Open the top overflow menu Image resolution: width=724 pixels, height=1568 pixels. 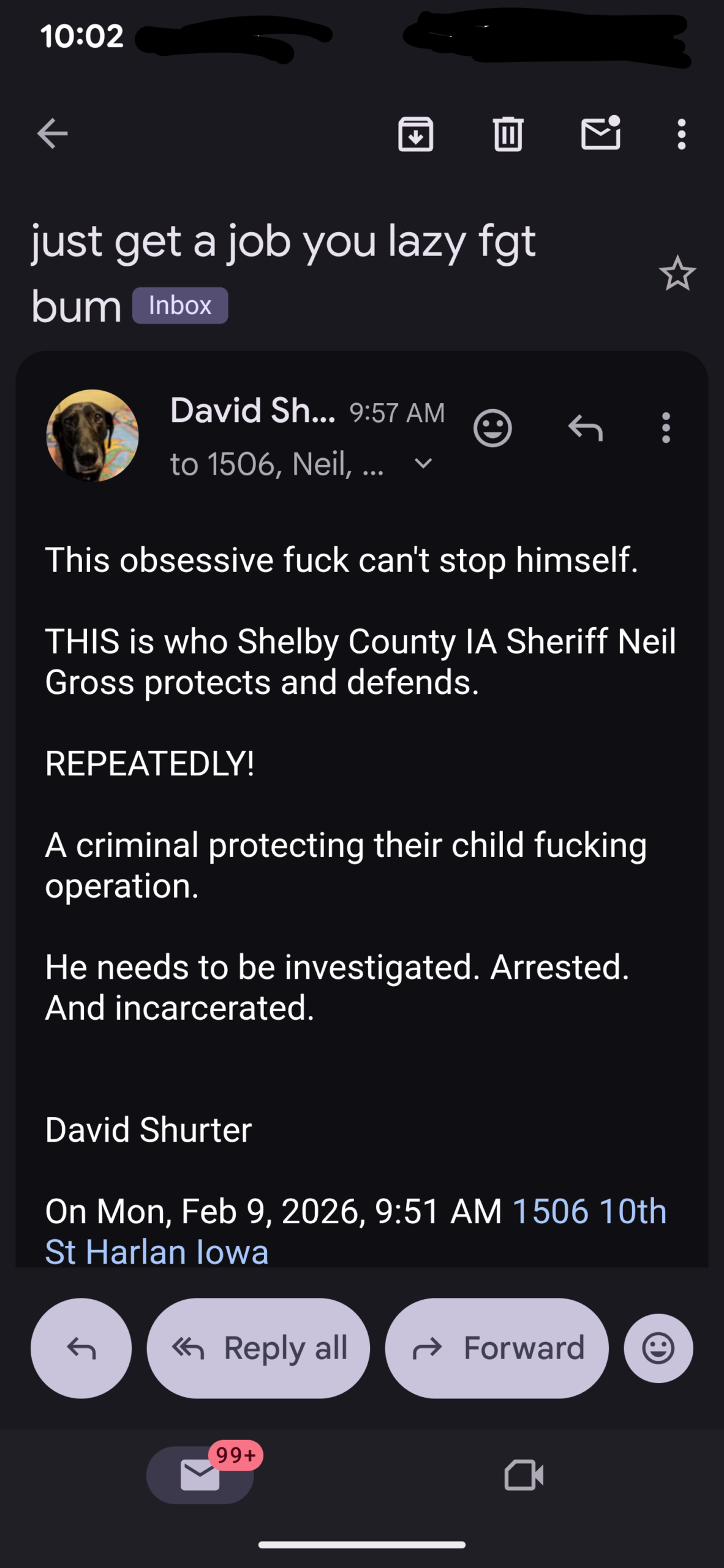point(681,134)
